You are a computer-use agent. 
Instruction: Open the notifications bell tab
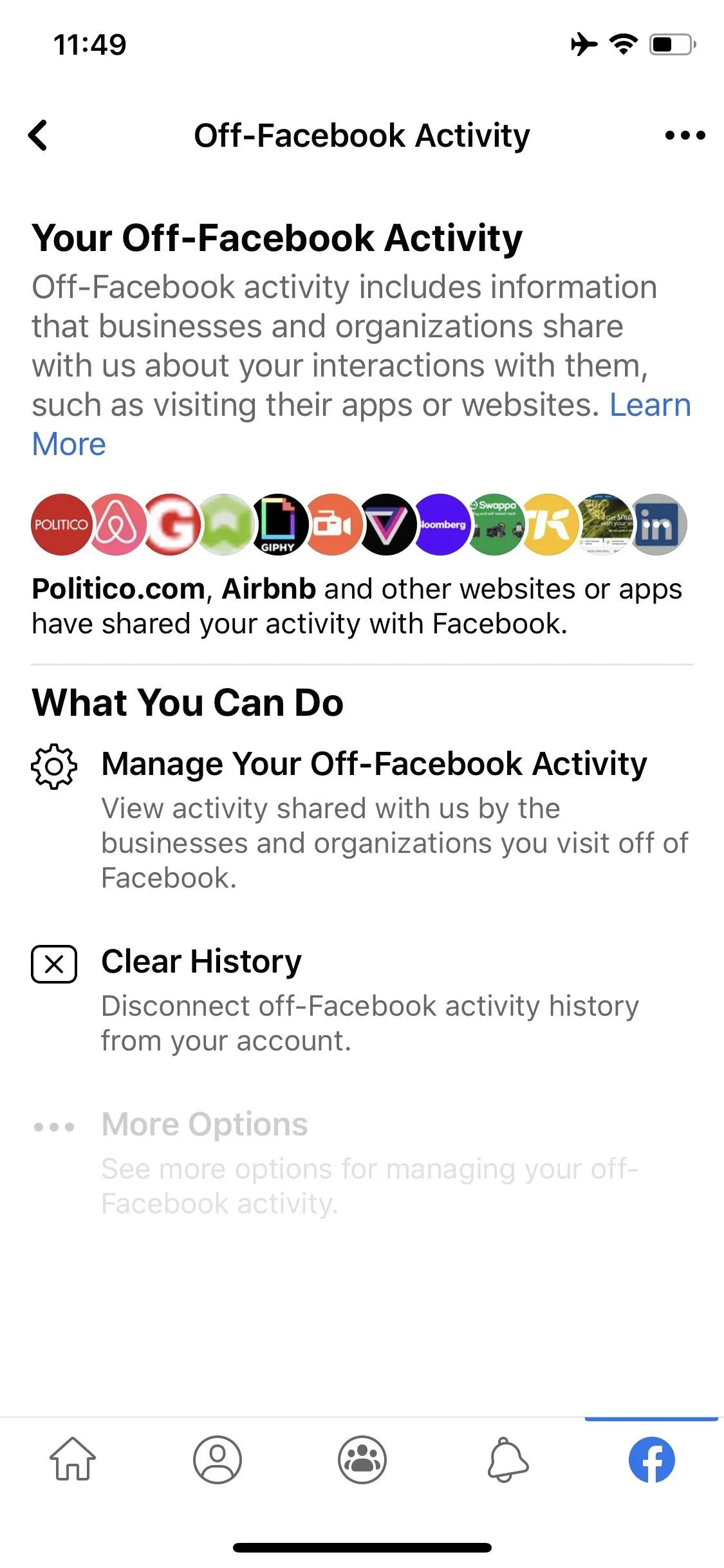508,1459
